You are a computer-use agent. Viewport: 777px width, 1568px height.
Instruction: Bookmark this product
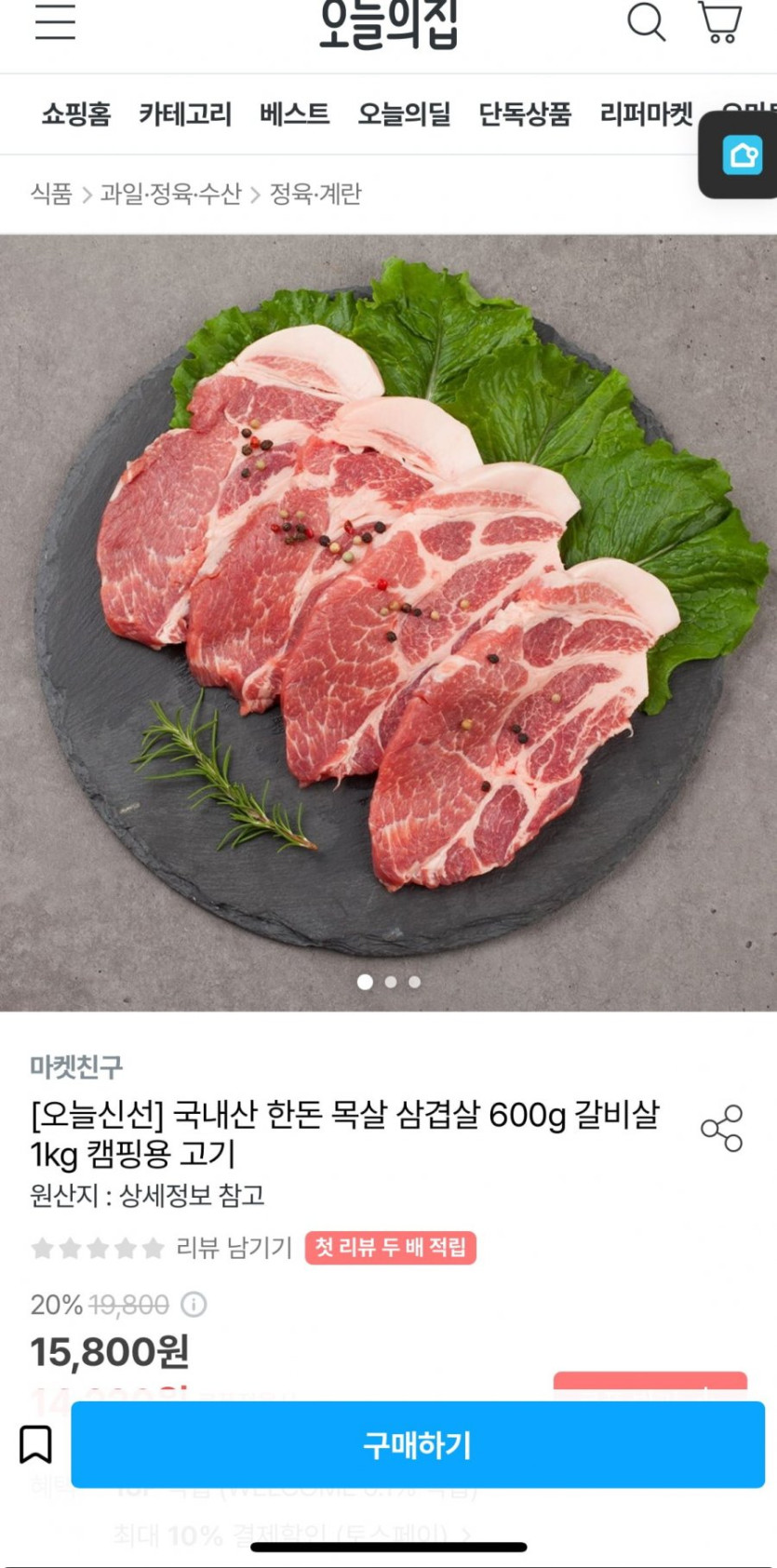pyautogui.click(x=36, y=1445)
